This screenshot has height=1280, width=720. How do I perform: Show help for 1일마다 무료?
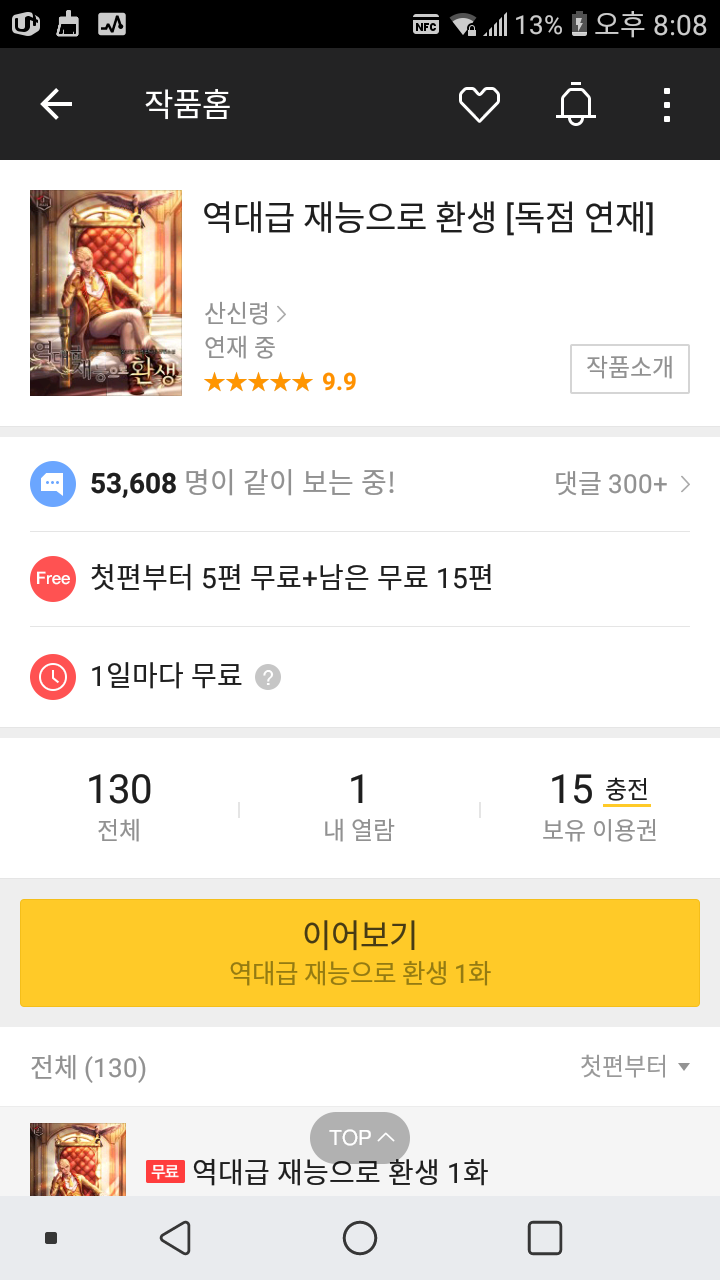pyautogui.click(x=267, y=677)
